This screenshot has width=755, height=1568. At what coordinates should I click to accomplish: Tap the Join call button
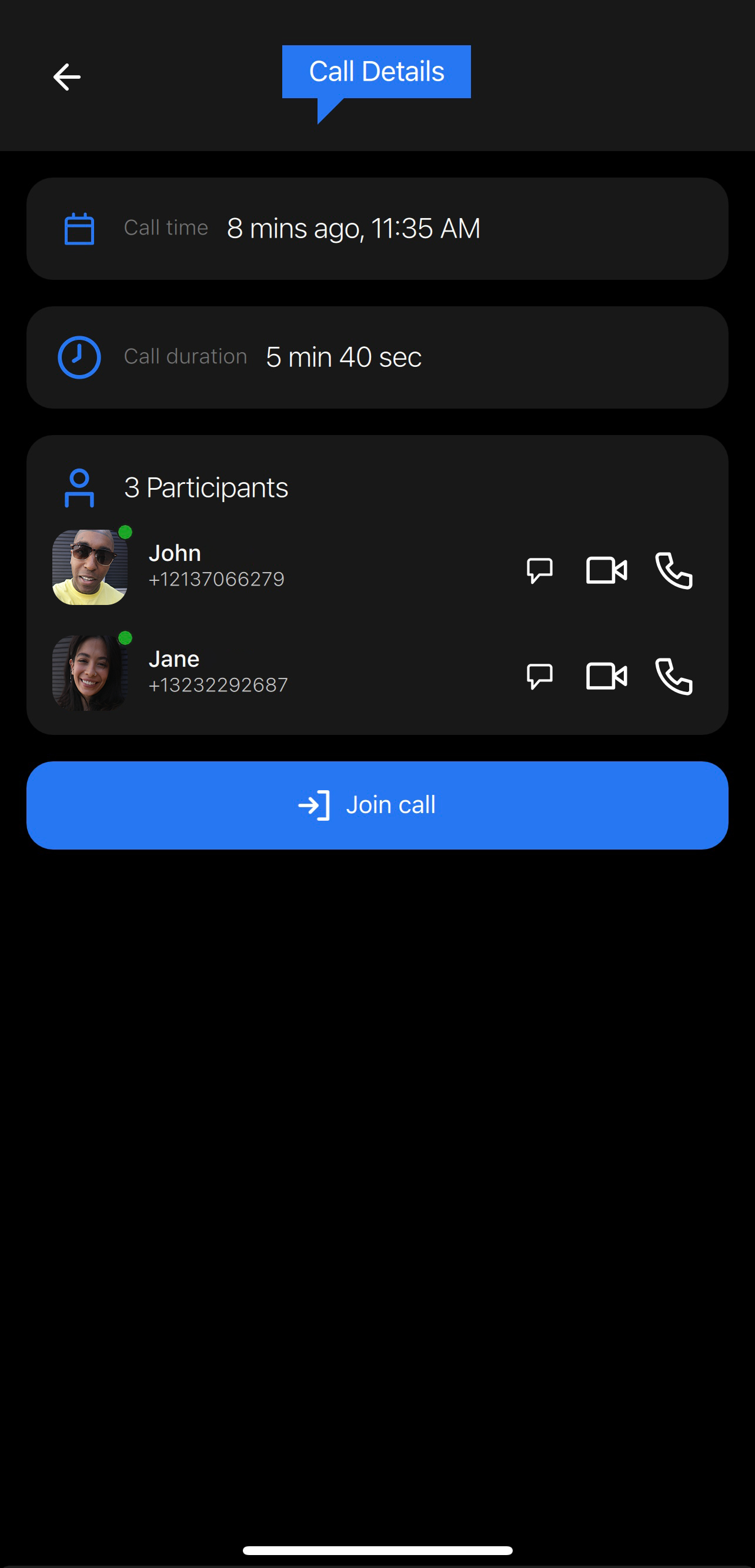coord(377,805)
